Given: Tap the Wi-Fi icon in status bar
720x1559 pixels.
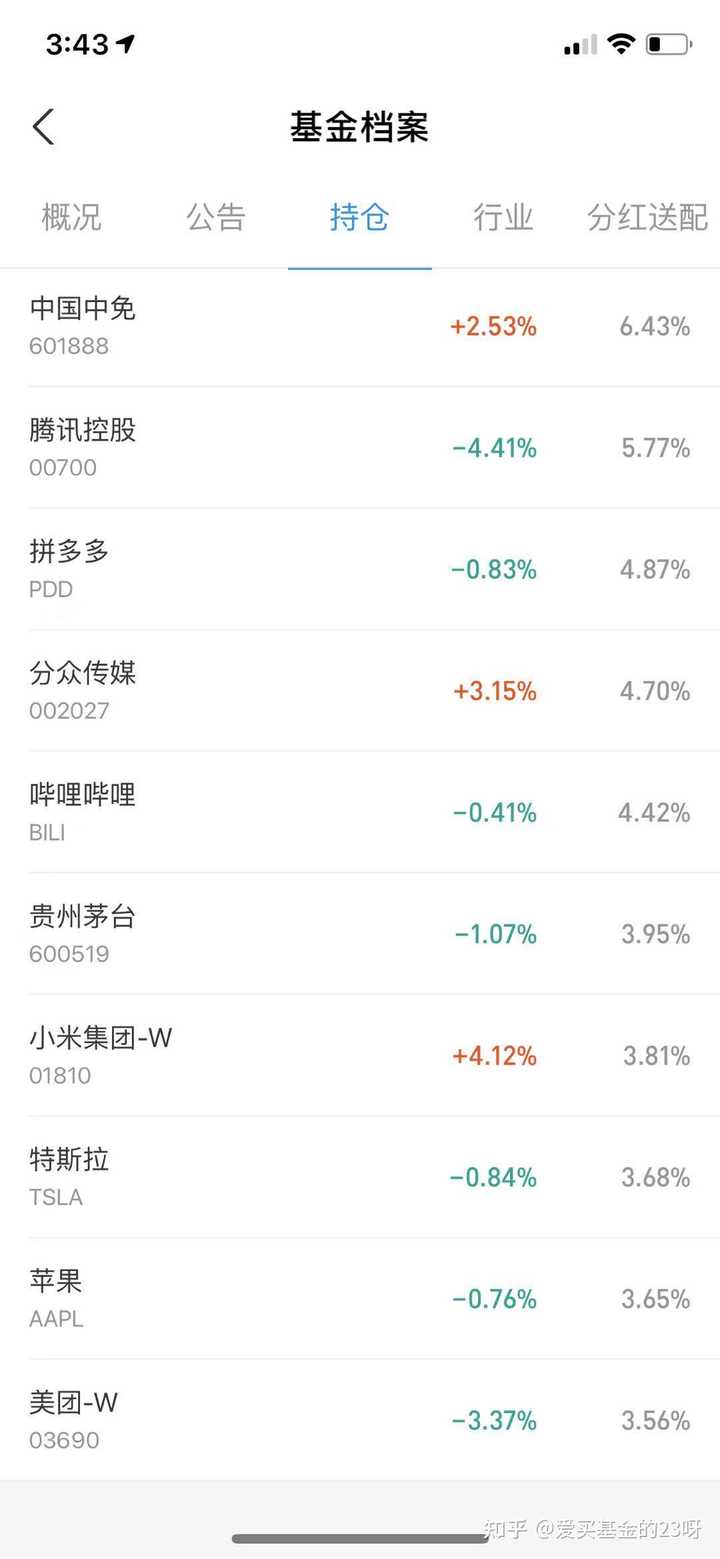Looking at the screenshot, I should coord(620,45).
